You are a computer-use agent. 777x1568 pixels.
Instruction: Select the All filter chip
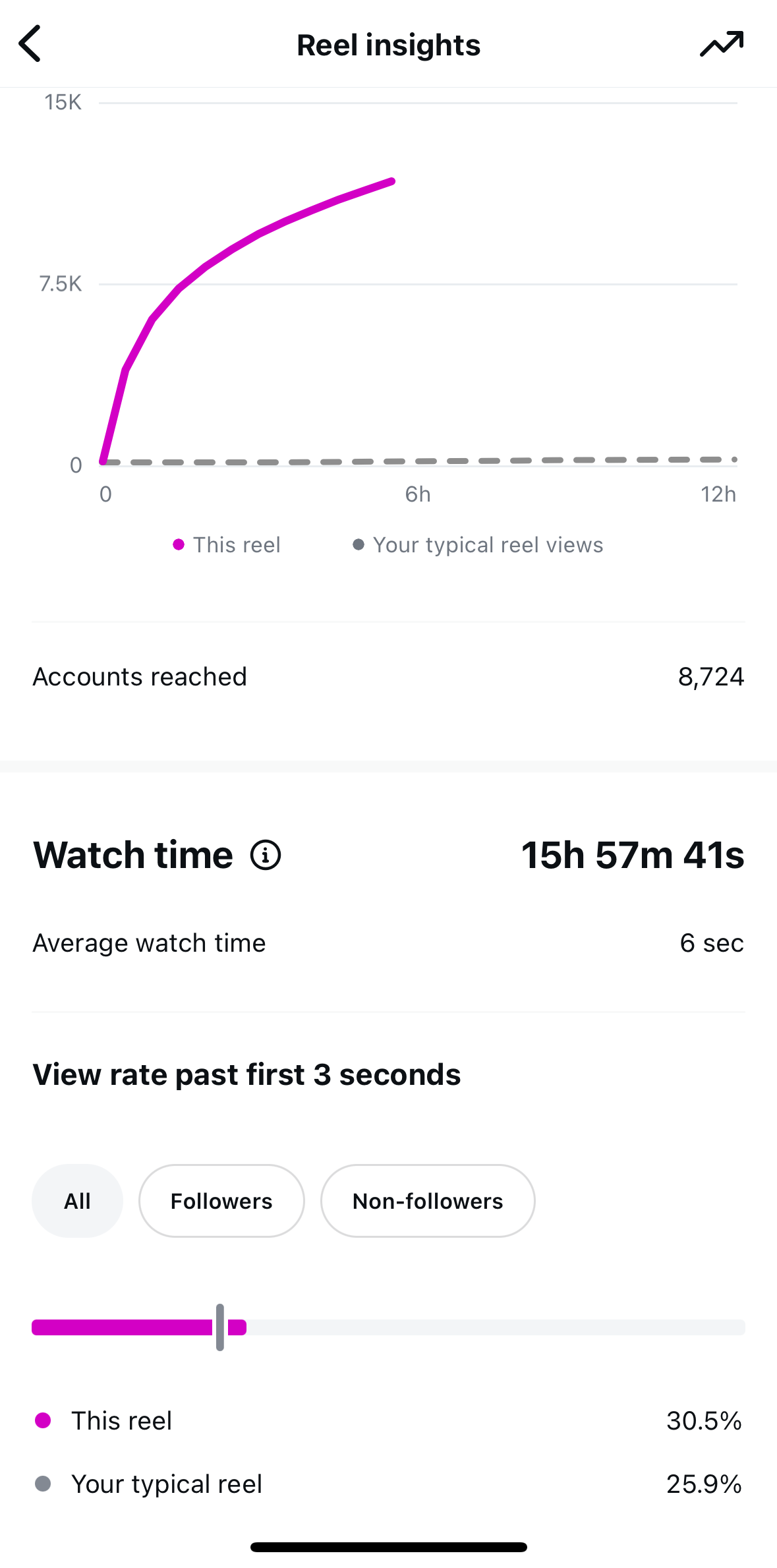tap(77, 1201)
